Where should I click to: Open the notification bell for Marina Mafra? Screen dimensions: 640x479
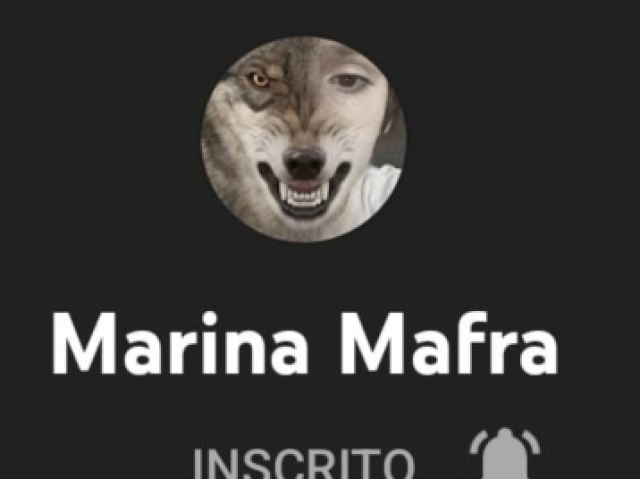[x=504, y=458]
